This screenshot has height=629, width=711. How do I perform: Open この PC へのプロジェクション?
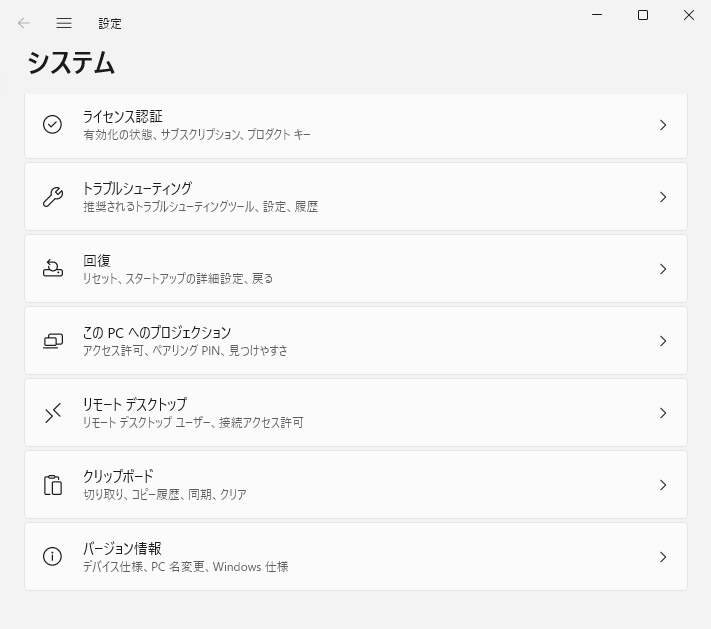click(355, 341)
